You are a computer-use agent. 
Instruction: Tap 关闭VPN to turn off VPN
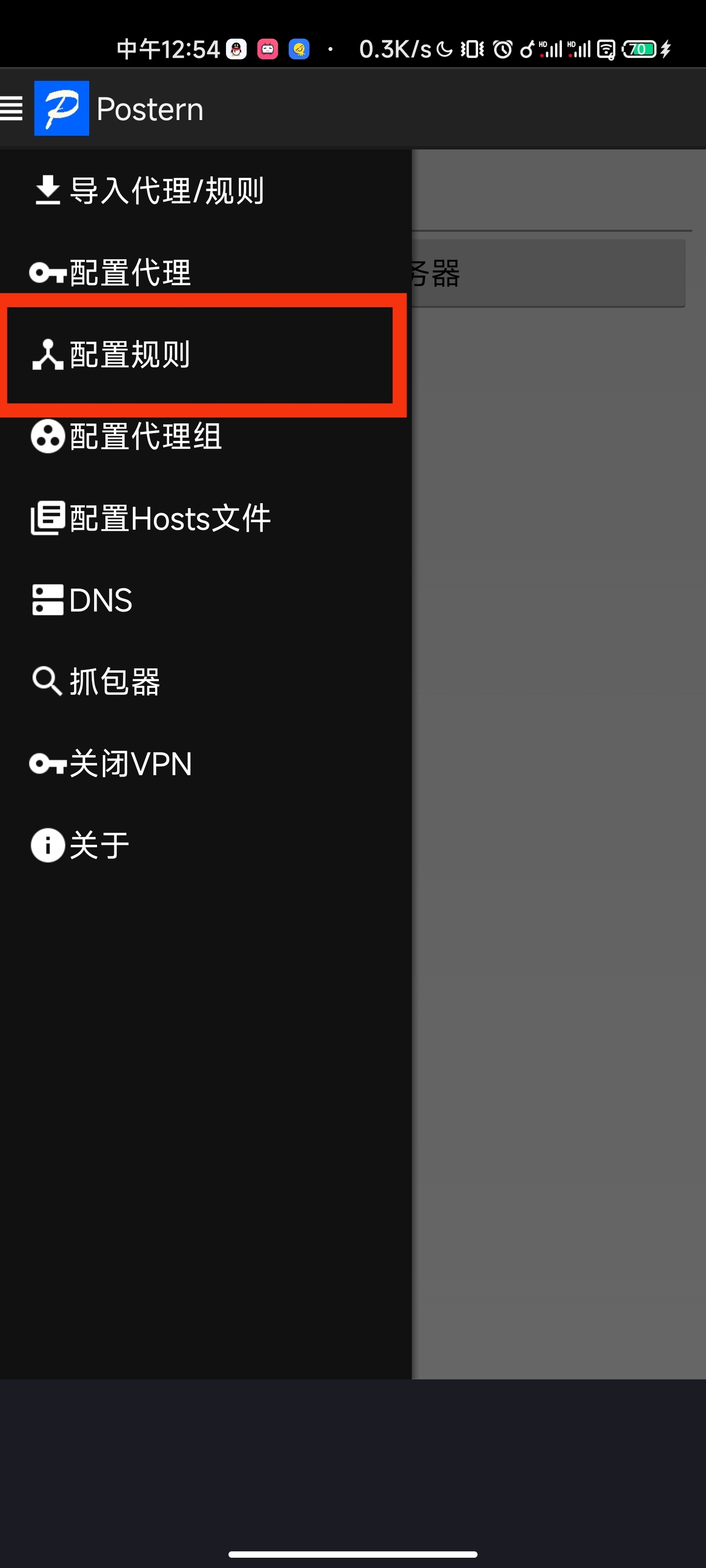click(205, 763)
